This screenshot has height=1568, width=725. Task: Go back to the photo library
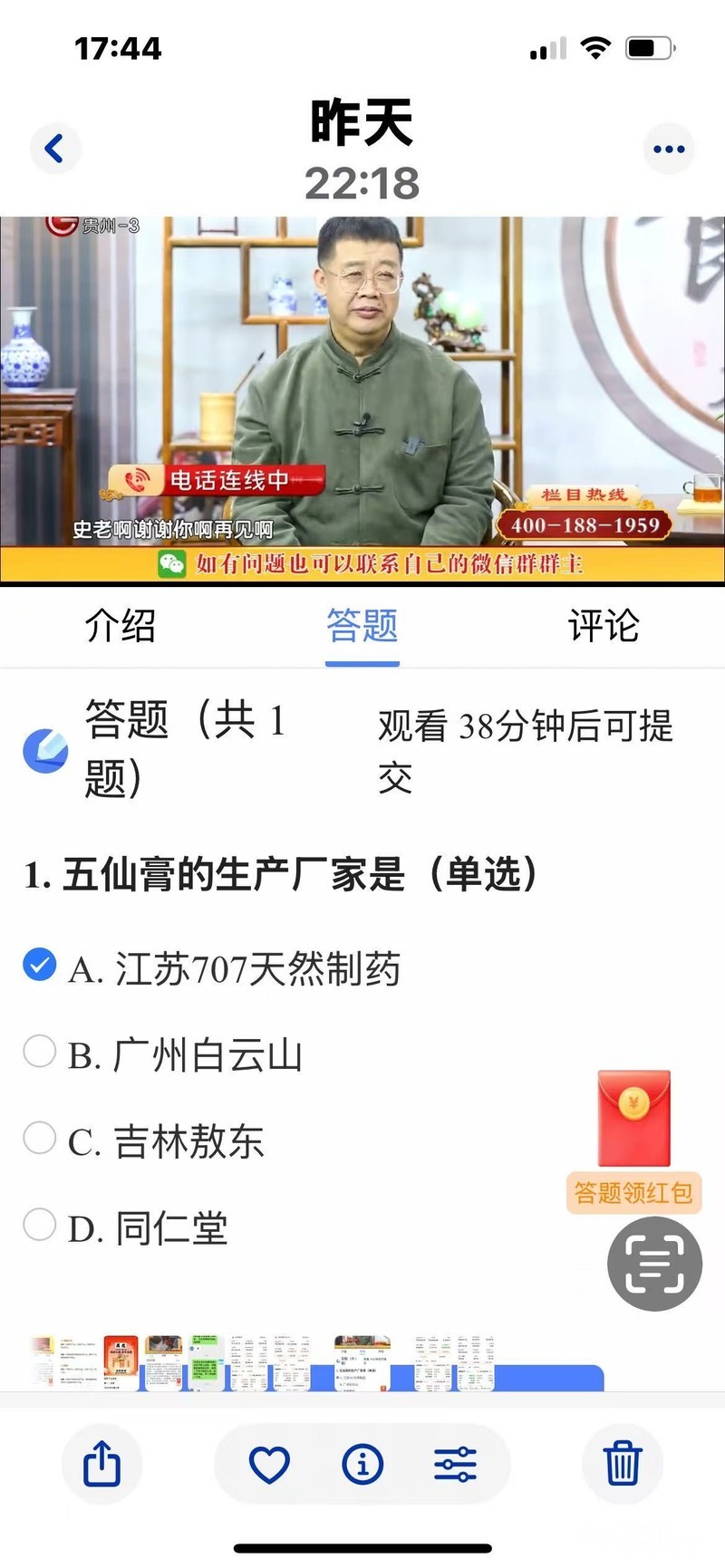55,149
